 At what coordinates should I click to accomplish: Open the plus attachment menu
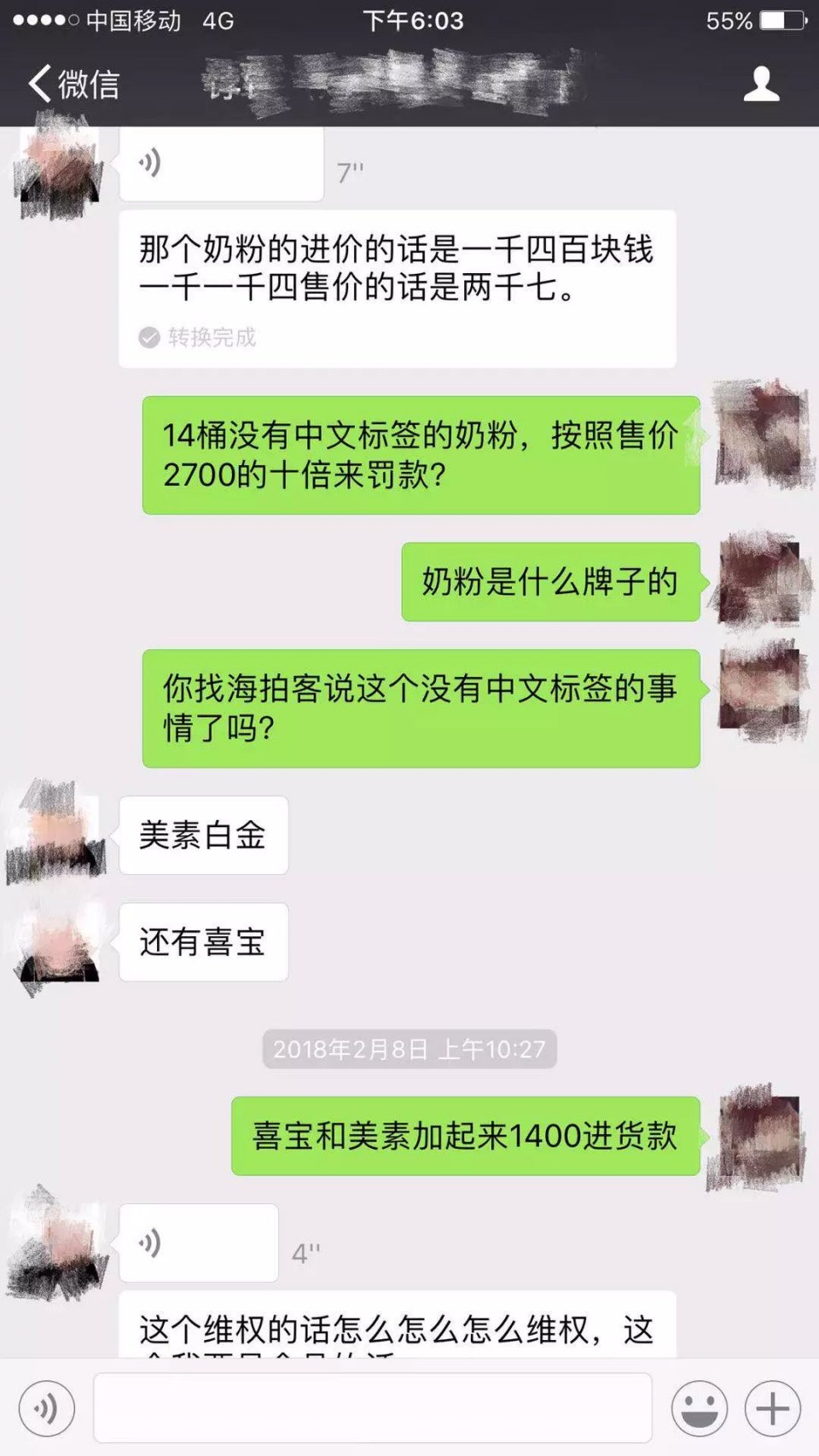(x=772, y=1408)
